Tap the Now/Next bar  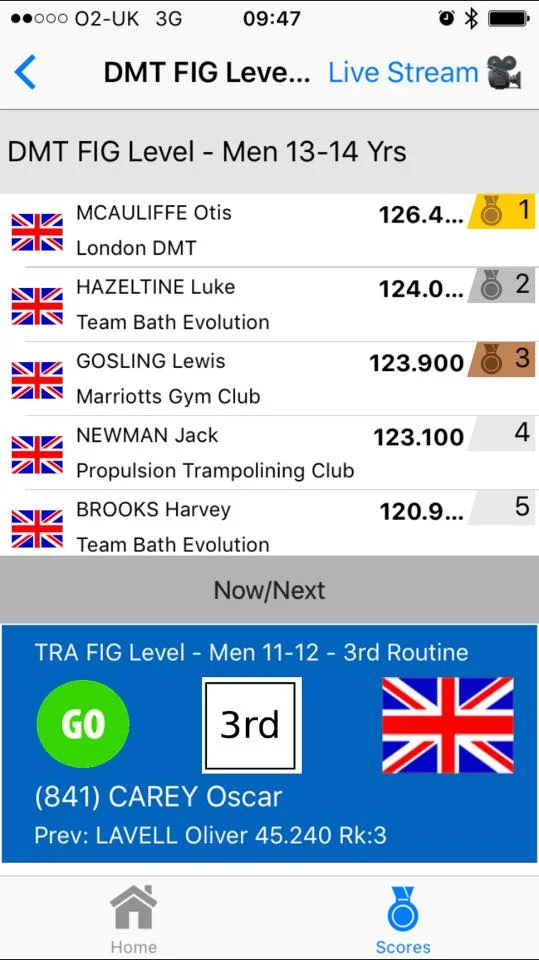click(x=270, y=590)
